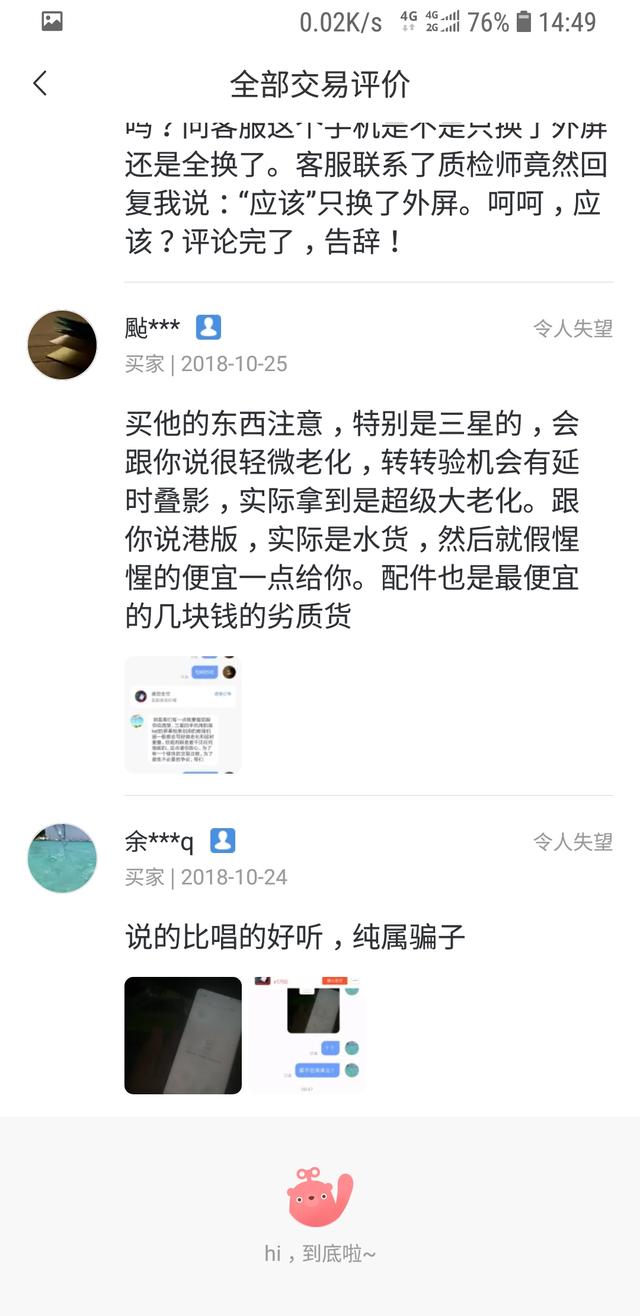Open the avatar of reviewer 余***q

coord(62,858)
